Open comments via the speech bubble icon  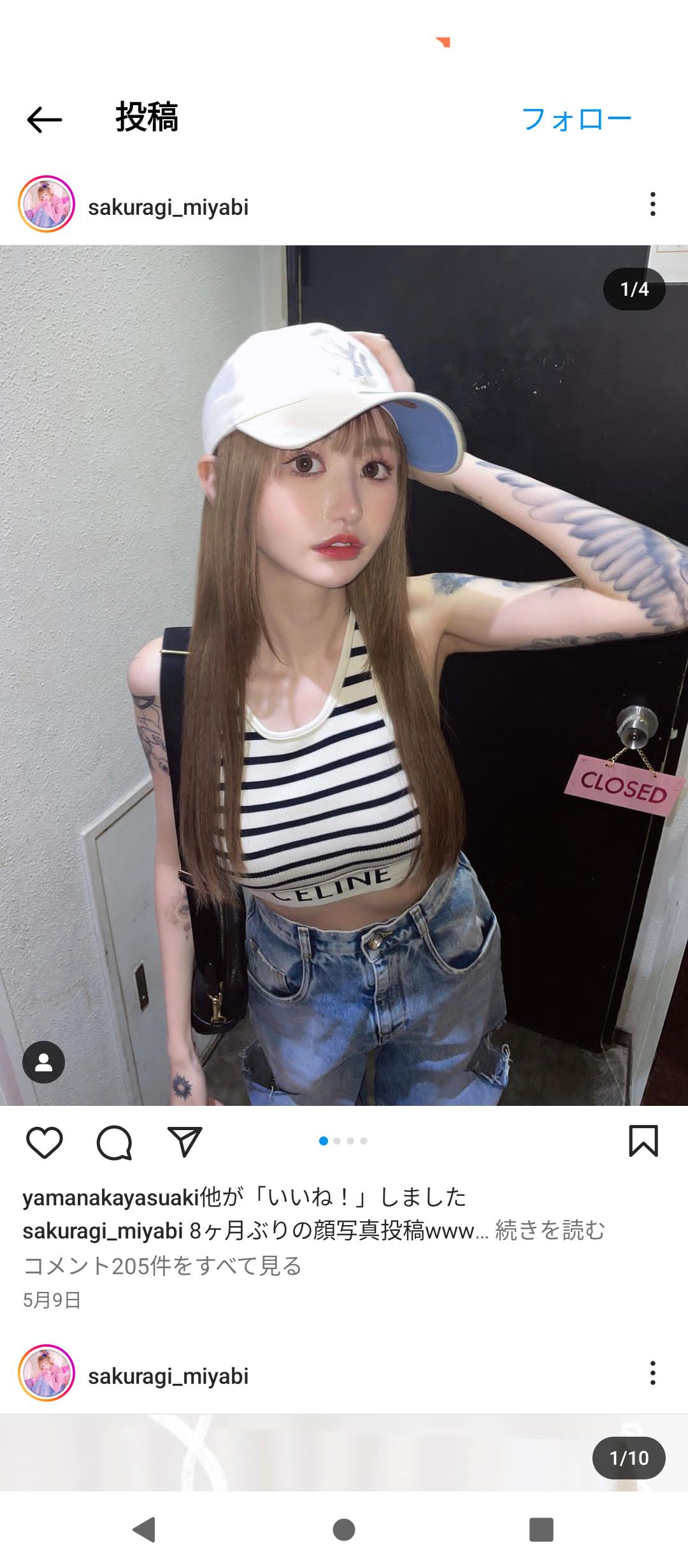[115, 1142]
